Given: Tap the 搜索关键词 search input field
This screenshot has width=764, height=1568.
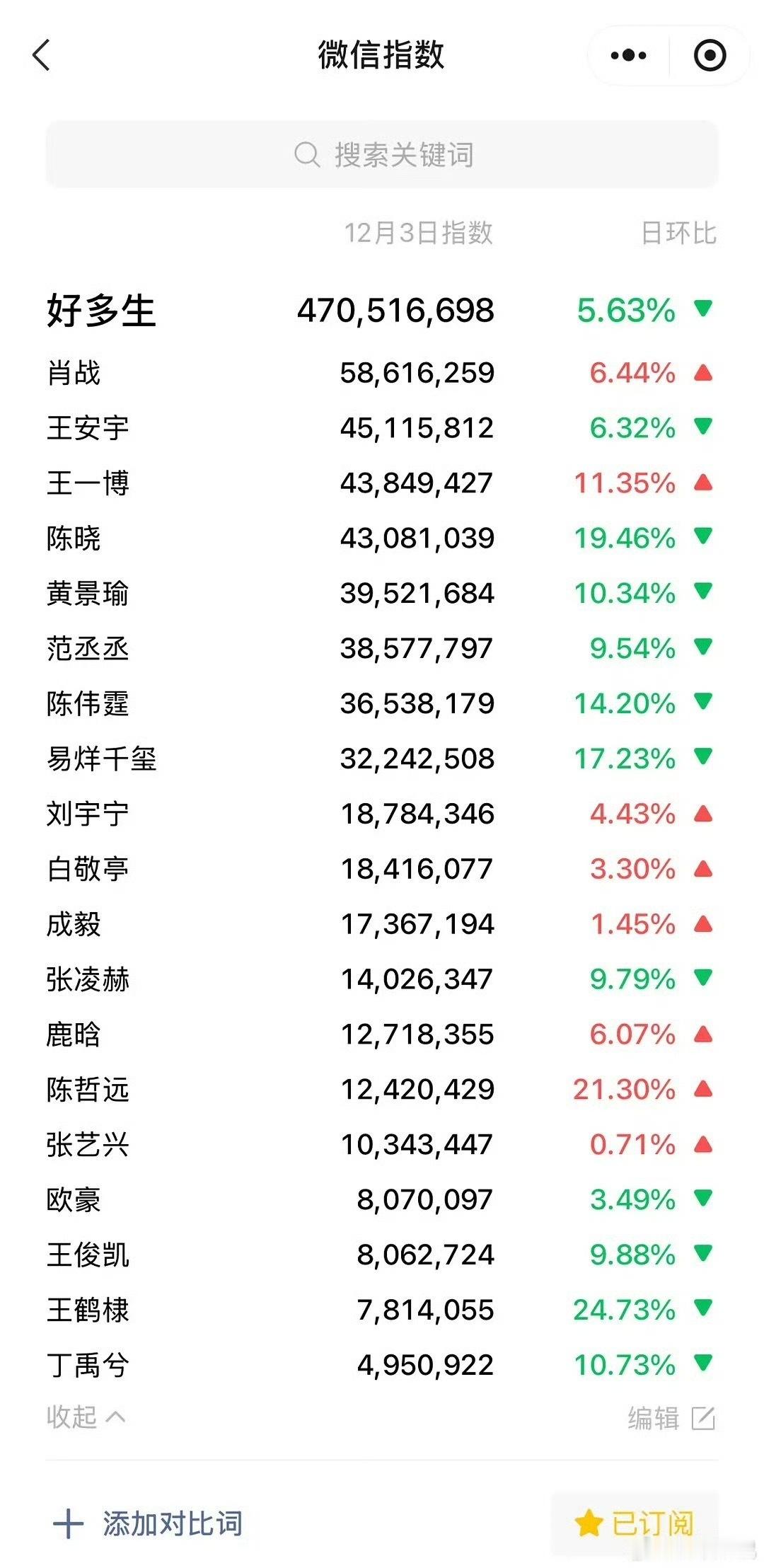Looking at the screenshot, I should [382, 153].
